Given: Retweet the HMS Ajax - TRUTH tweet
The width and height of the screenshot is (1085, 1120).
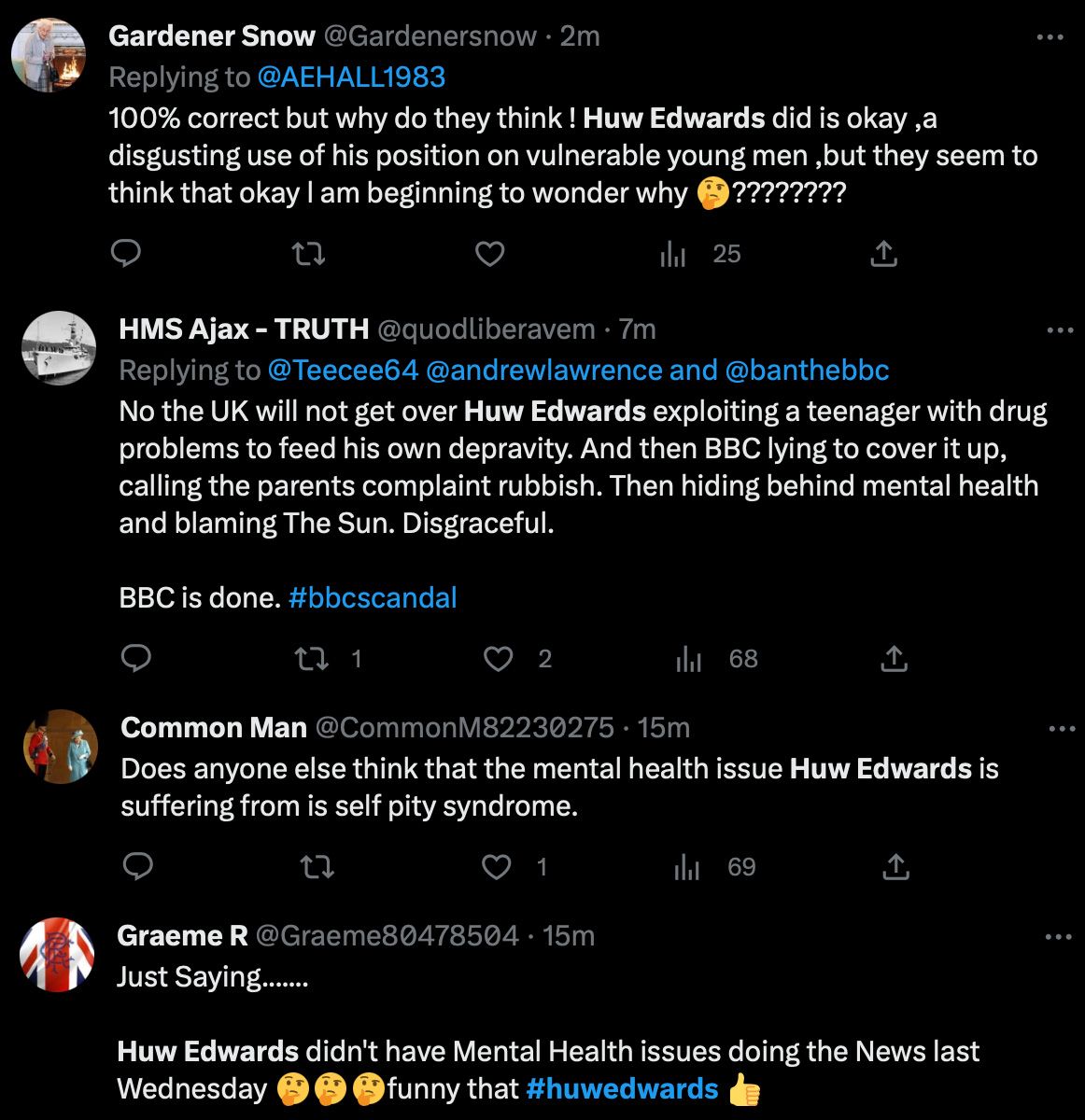Looking at the screenshot, I should pyautogui.click(x=311, y=659).
